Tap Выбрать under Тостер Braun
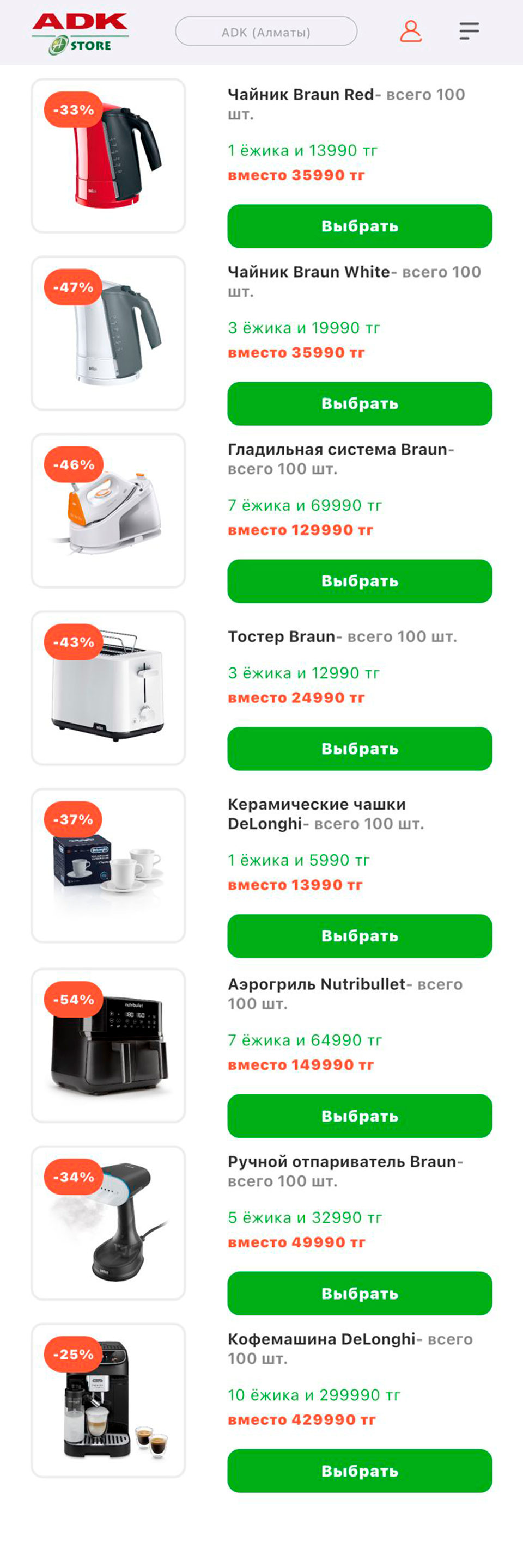 [359, 749]
